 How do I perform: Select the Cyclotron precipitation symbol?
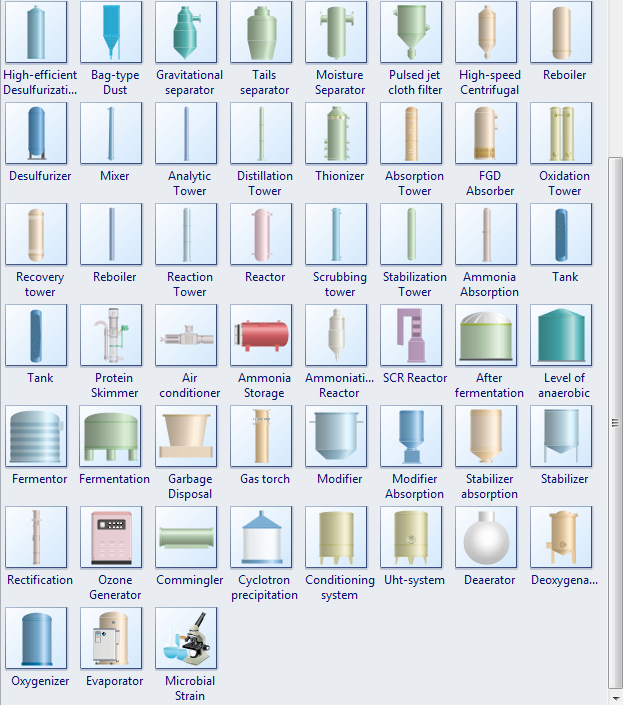pos(261,537)
